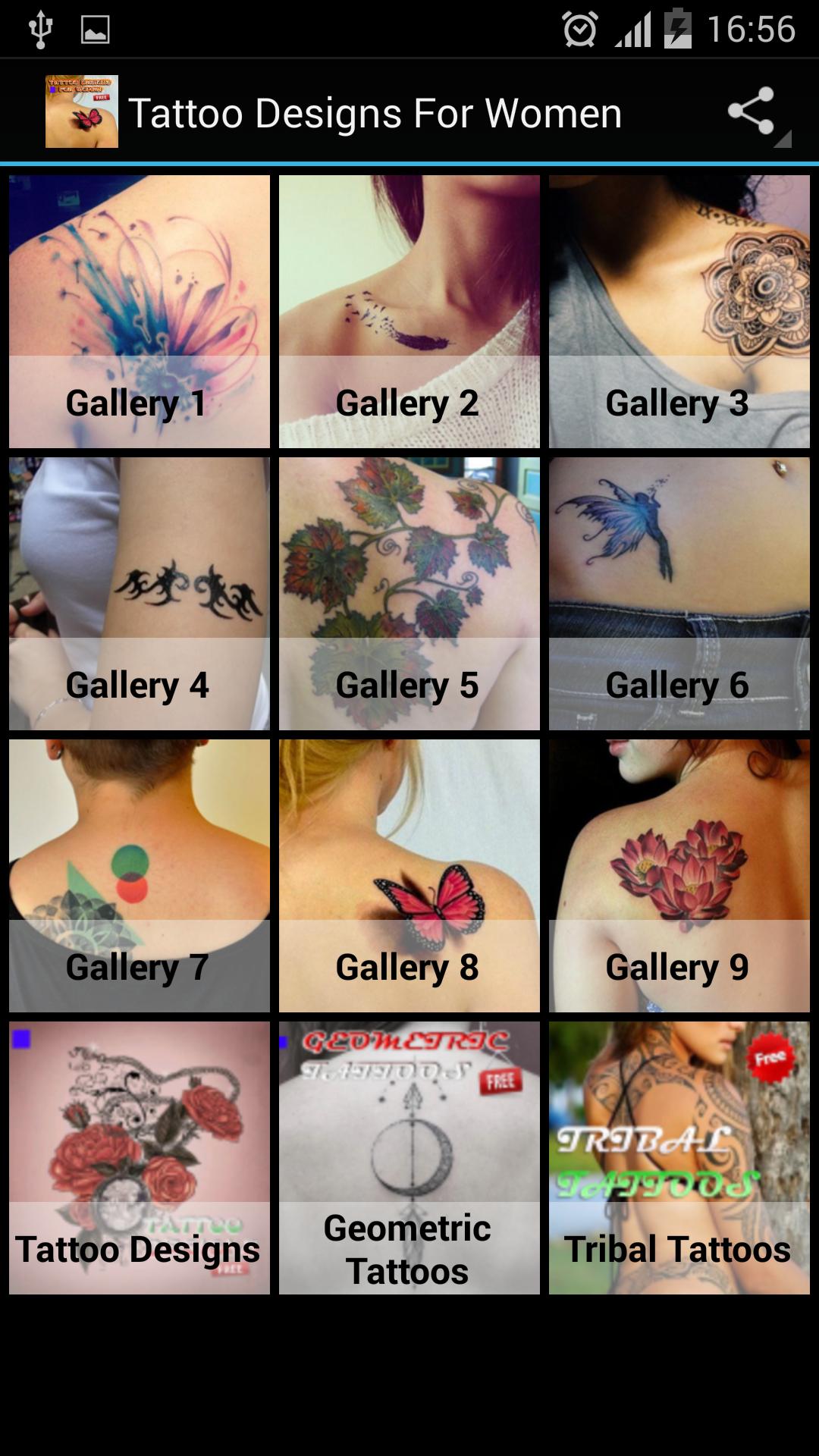Open Gallery 6 with fairy tattoo
Screen dimensions: 819x1456
(x=679, y=591)
